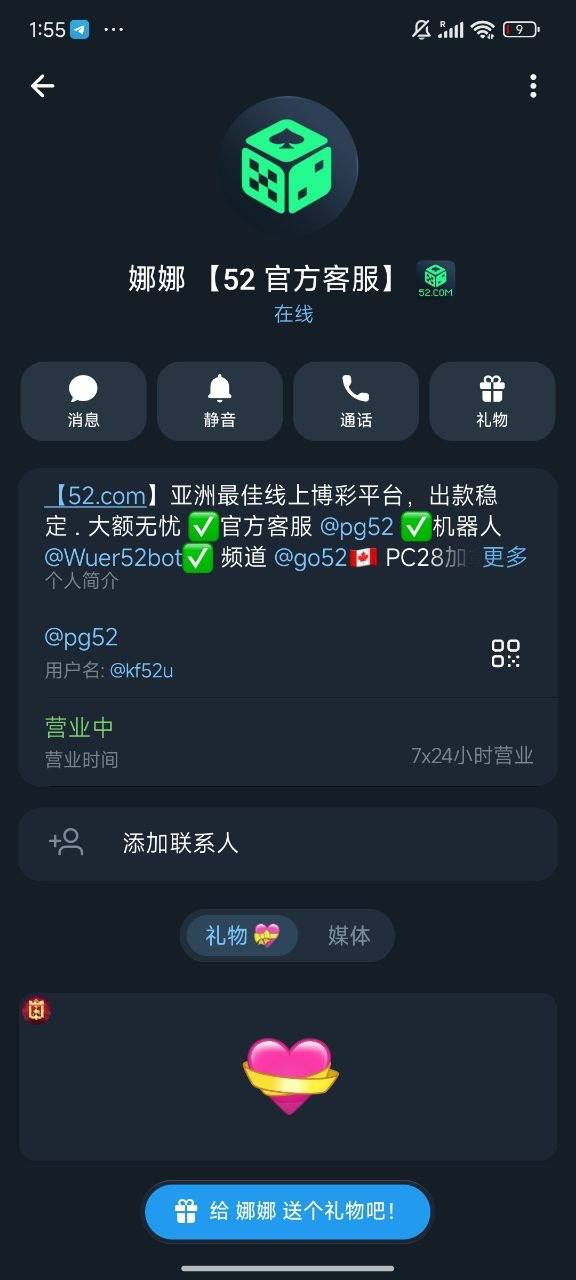576x1280 pixels.
Task: Go back using the top-left arrow
Action: tap(42, 86)
